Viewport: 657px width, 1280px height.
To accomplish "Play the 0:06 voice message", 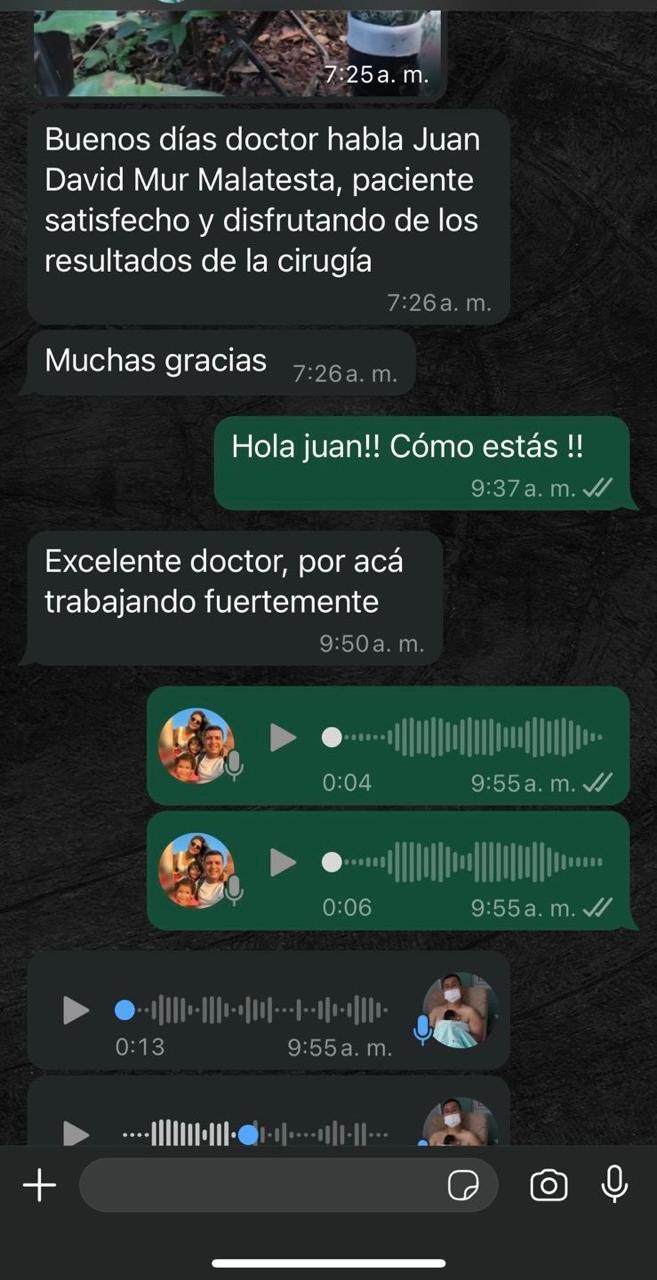I will 284,862.
